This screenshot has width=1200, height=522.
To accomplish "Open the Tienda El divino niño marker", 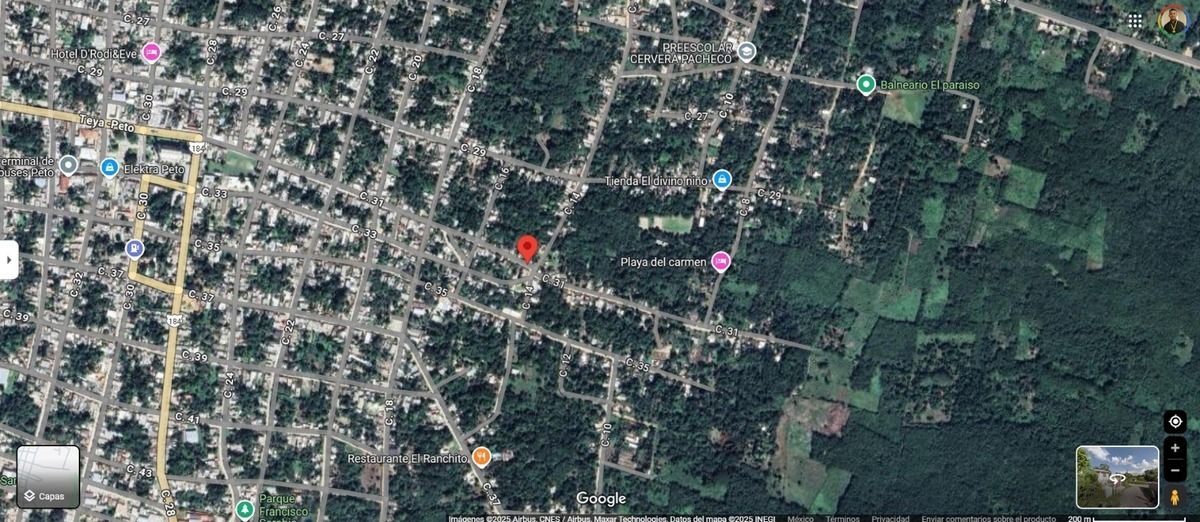I will tap(721, 180).
